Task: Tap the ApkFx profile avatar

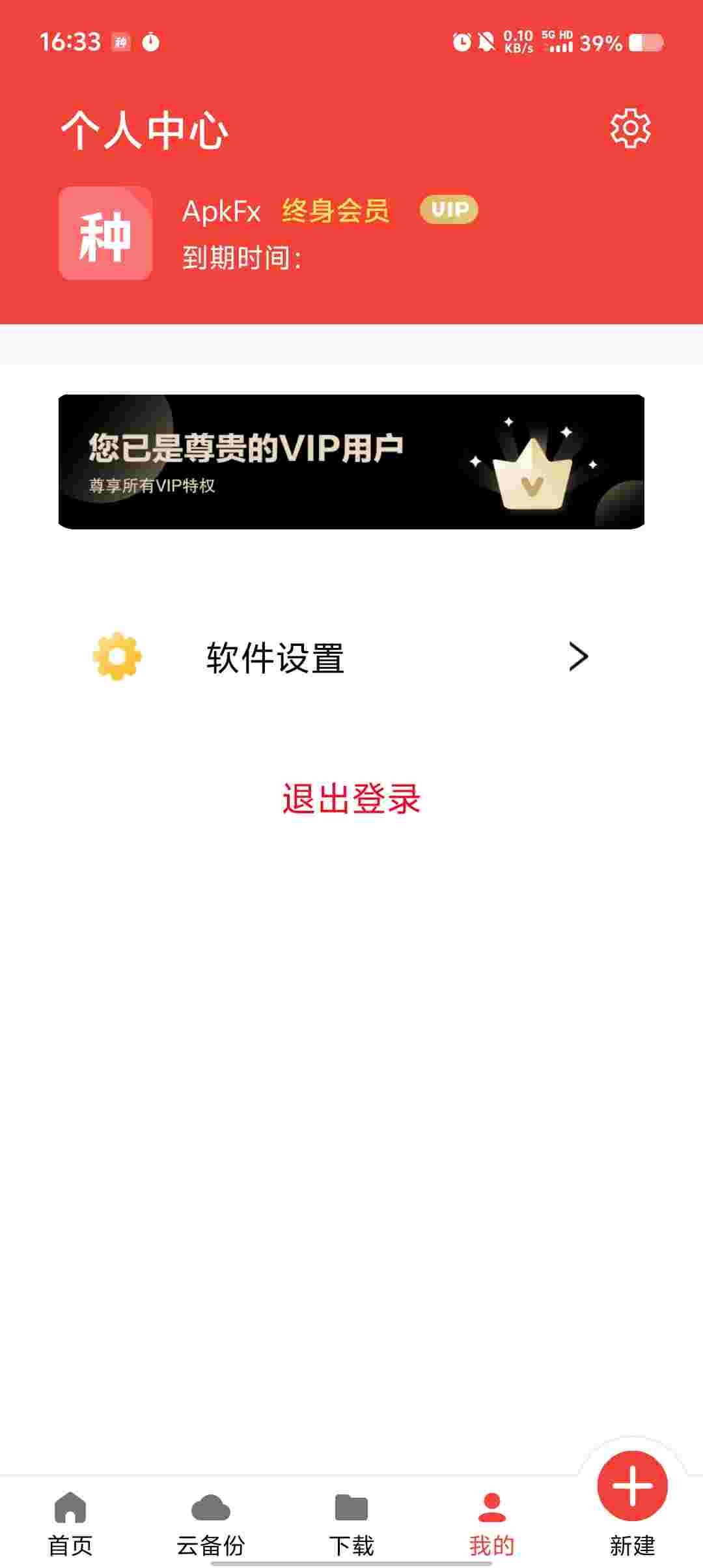Action: [x=105, y=234]
